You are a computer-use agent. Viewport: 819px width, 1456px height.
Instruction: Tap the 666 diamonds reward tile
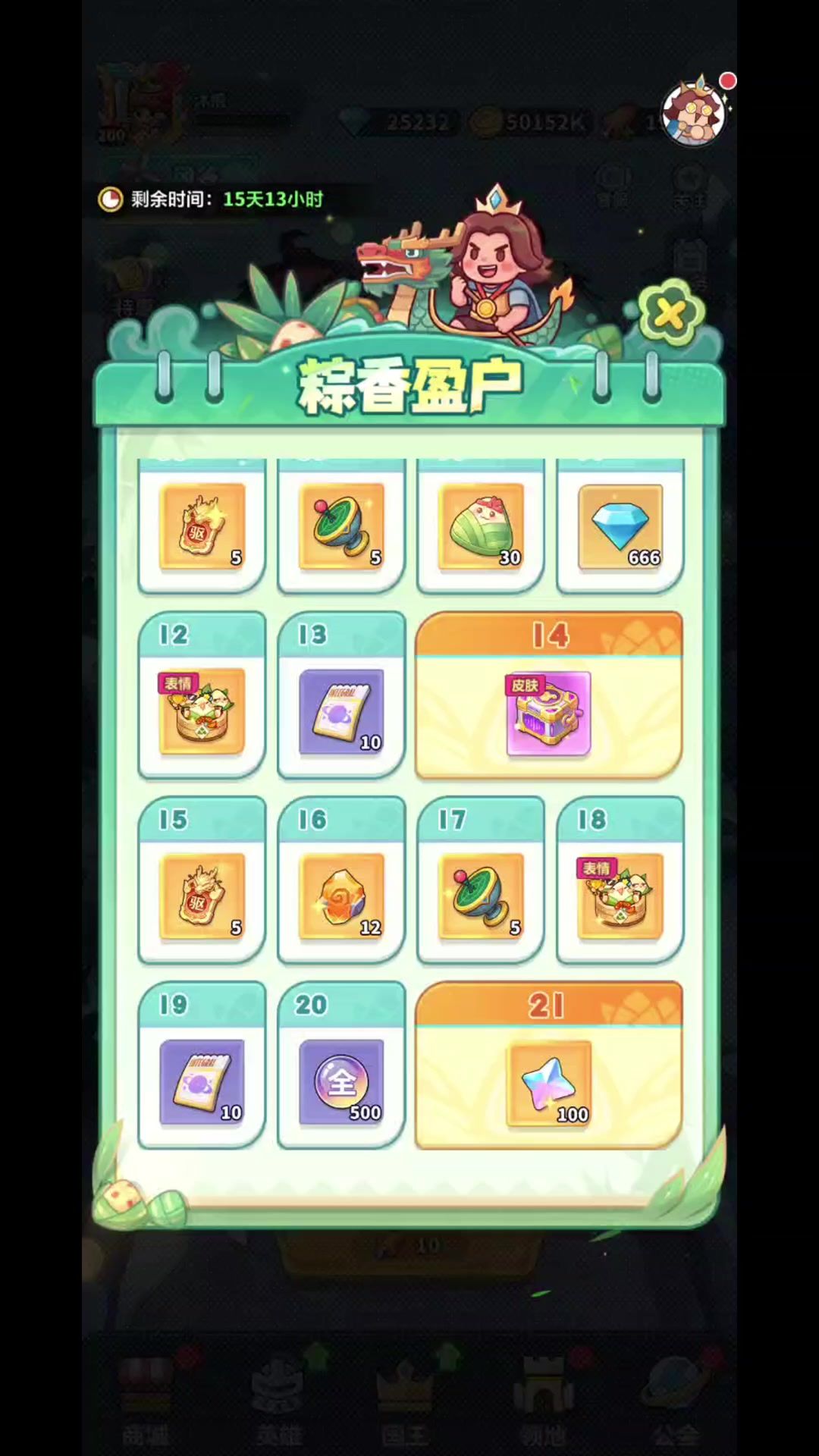(620, 526)
